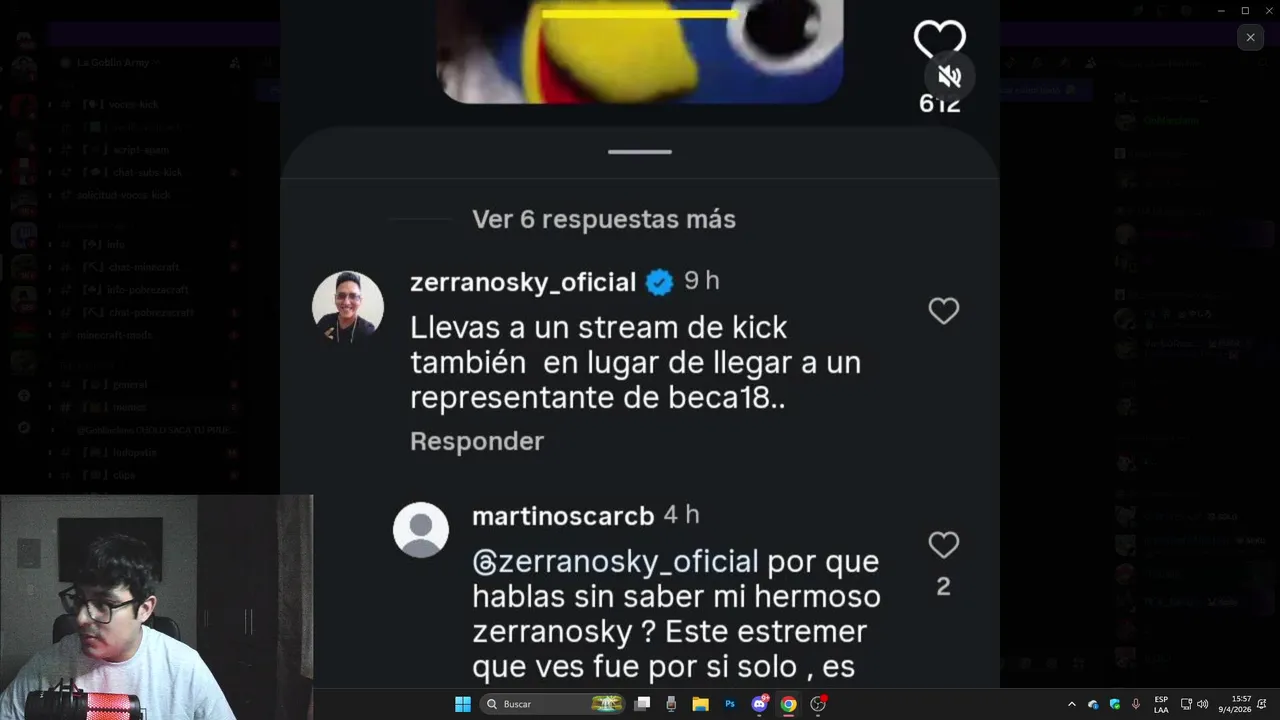Screen dimensions: 1280x720
Task: Minimize the window
Action: (x=1221, y=11)
